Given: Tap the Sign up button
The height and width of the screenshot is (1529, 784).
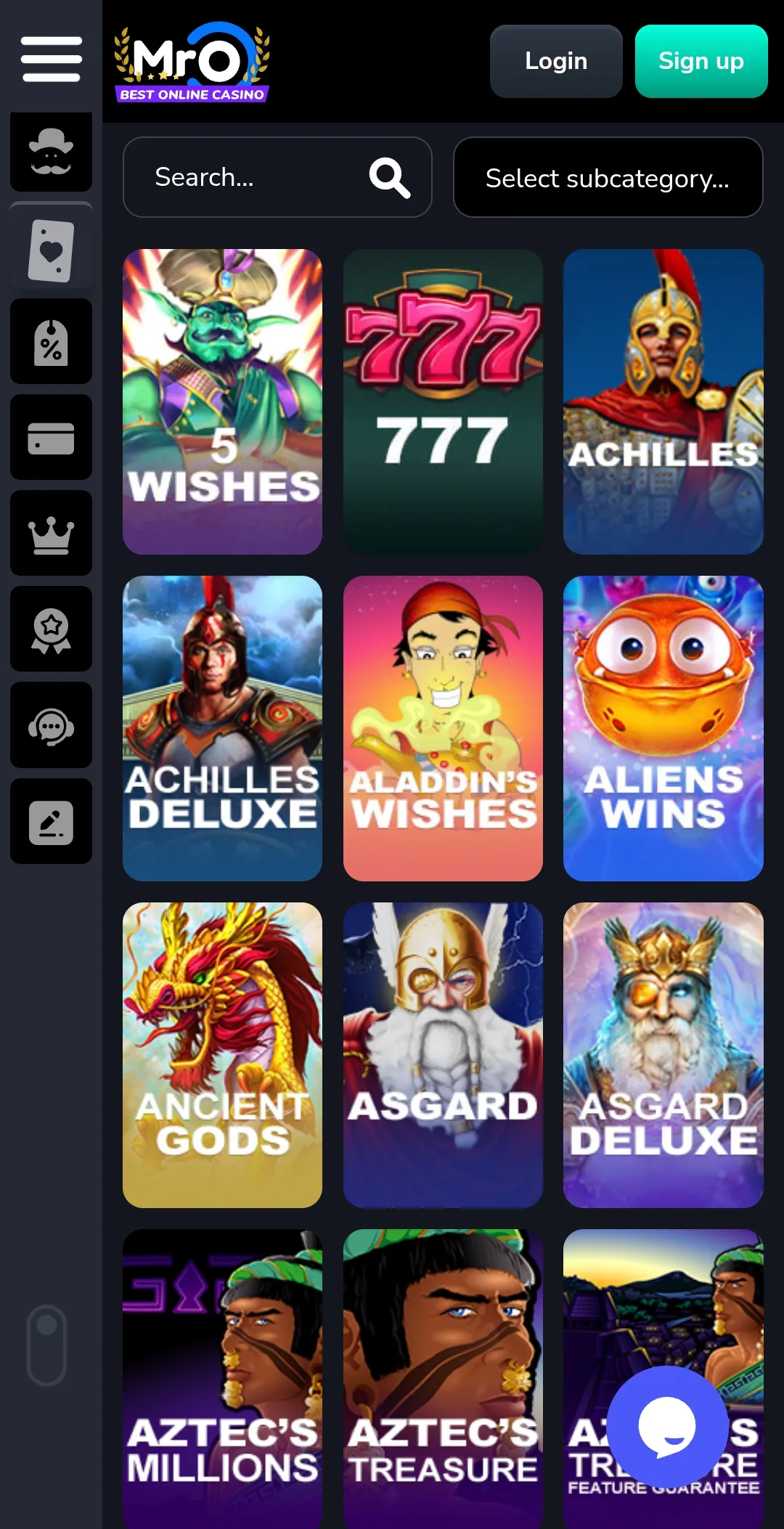Looking at the screenshot, I should click(x=701, y=61).
